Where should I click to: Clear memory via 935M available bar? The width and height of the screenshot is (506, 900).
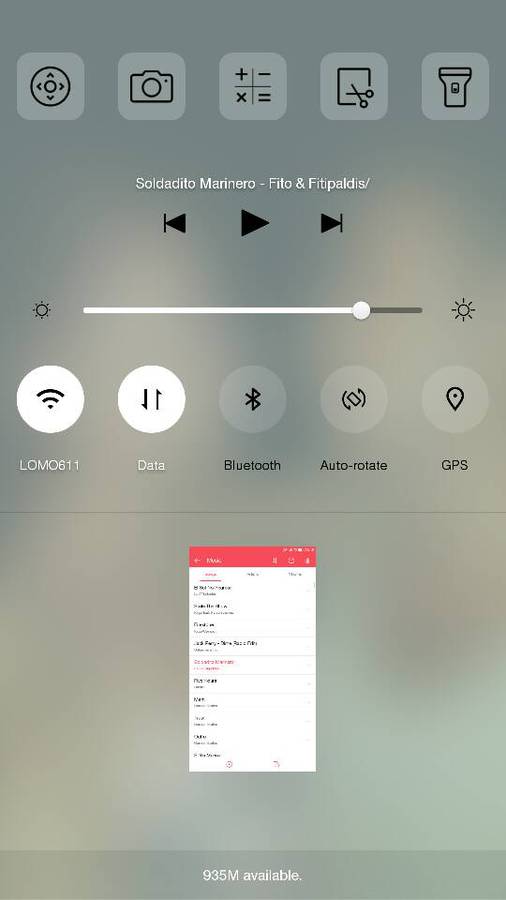[x=252, y=875]
